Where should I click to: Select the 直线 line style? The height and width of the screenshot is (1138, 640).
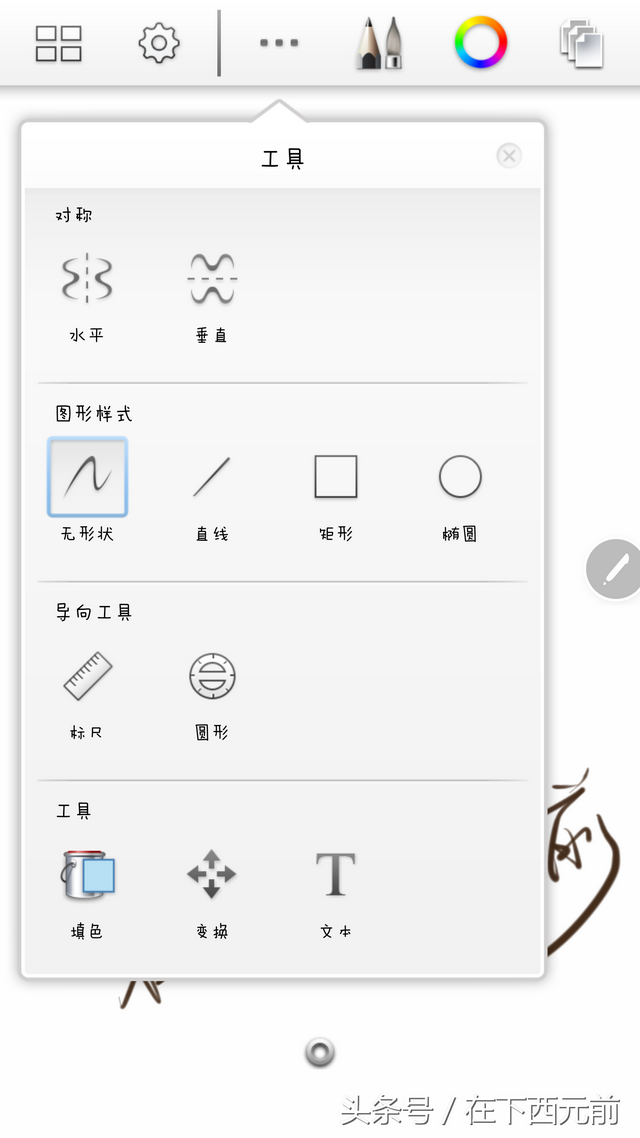click(212, 477)
